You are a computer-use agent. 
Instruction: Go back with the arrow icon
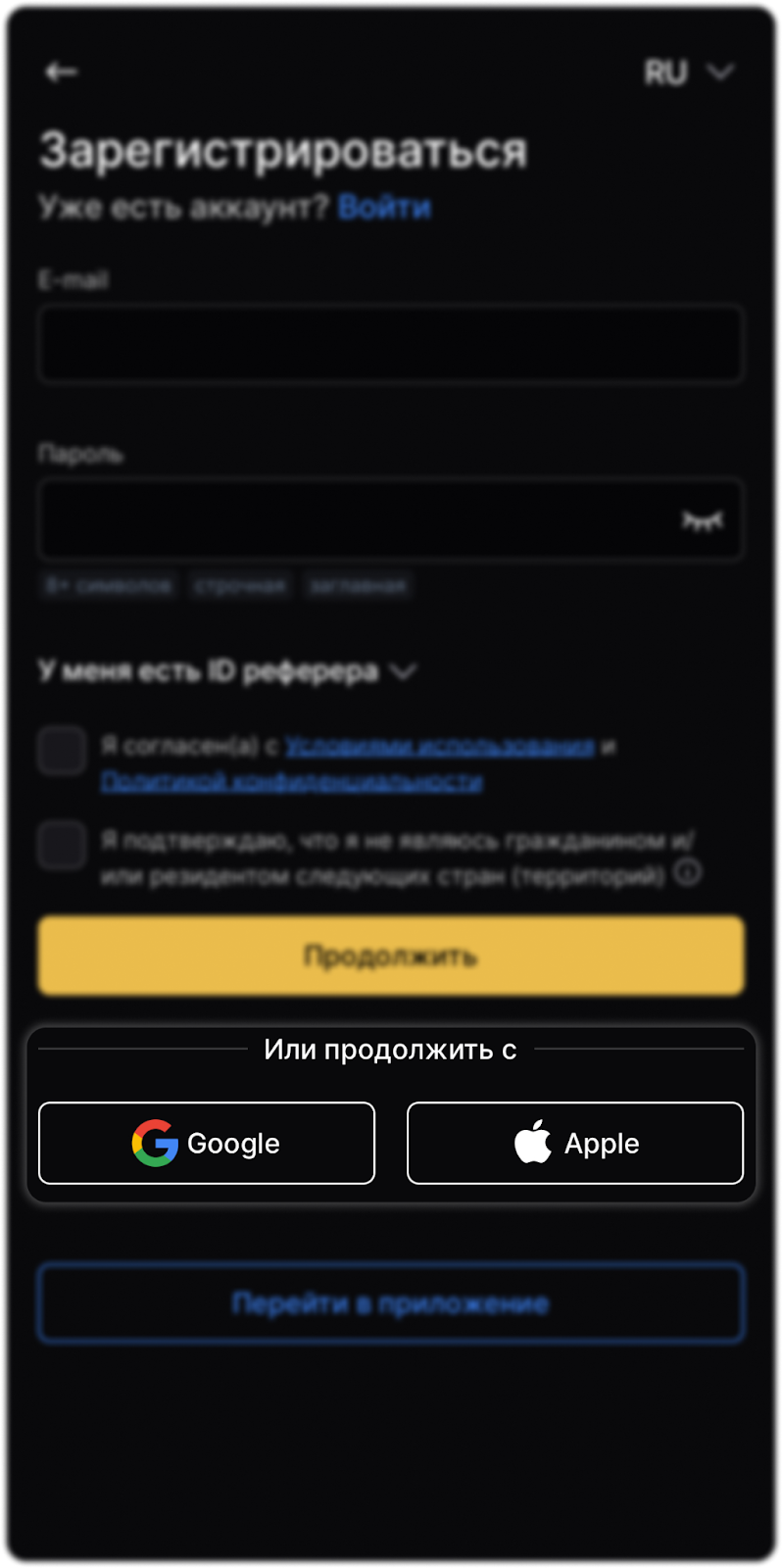61,72
